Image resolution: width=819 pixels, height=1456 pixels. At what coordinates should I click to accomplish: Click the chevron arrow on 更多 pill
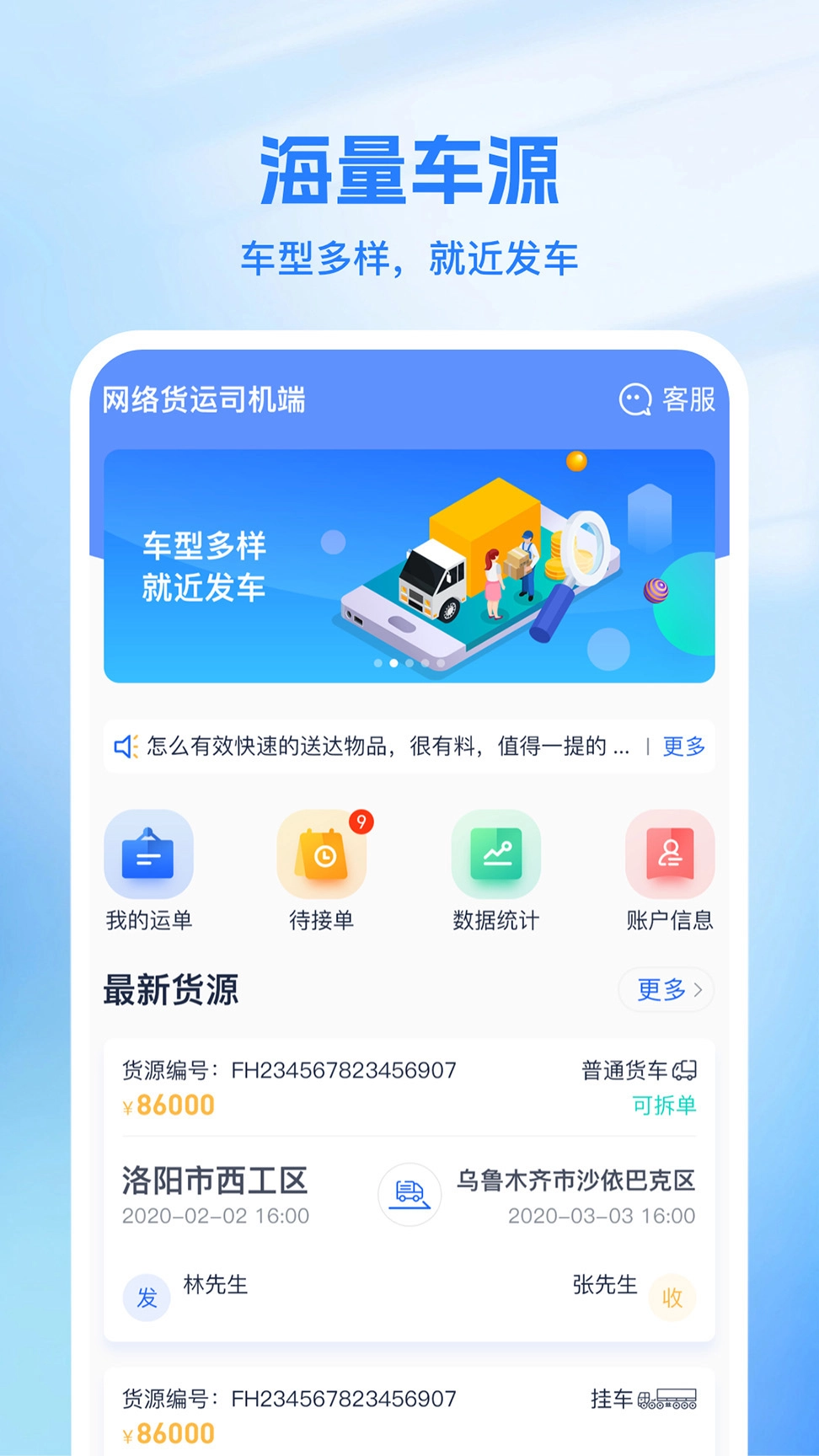pos(697,990)
